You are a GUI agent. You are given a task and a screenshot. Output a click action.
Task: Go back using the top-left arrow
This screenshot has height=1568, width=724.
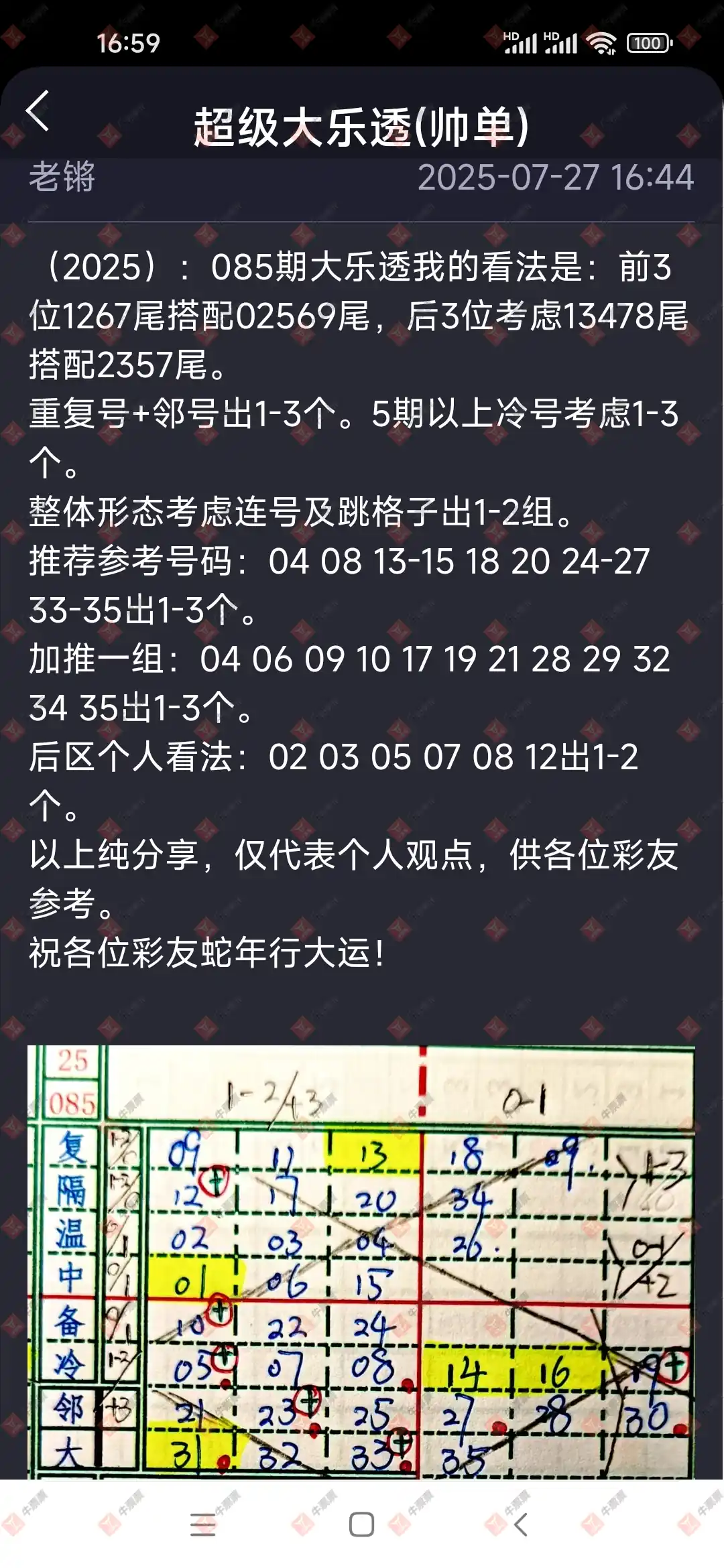pyautogui.click(x=38, y=111)
